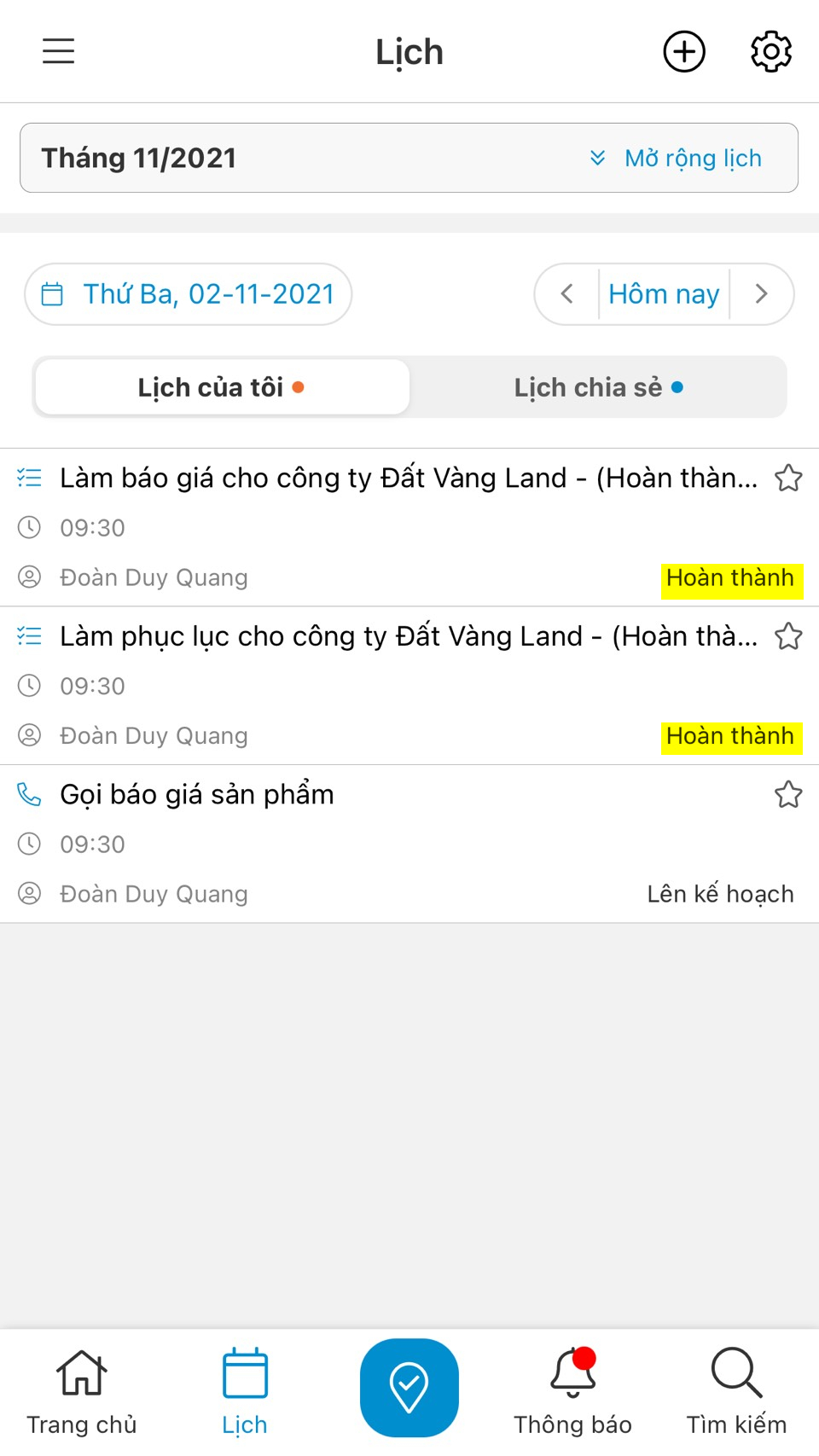819x1456 pixels.
Task: Go to Trang chủ tab
Action: tap(82, 1392)
